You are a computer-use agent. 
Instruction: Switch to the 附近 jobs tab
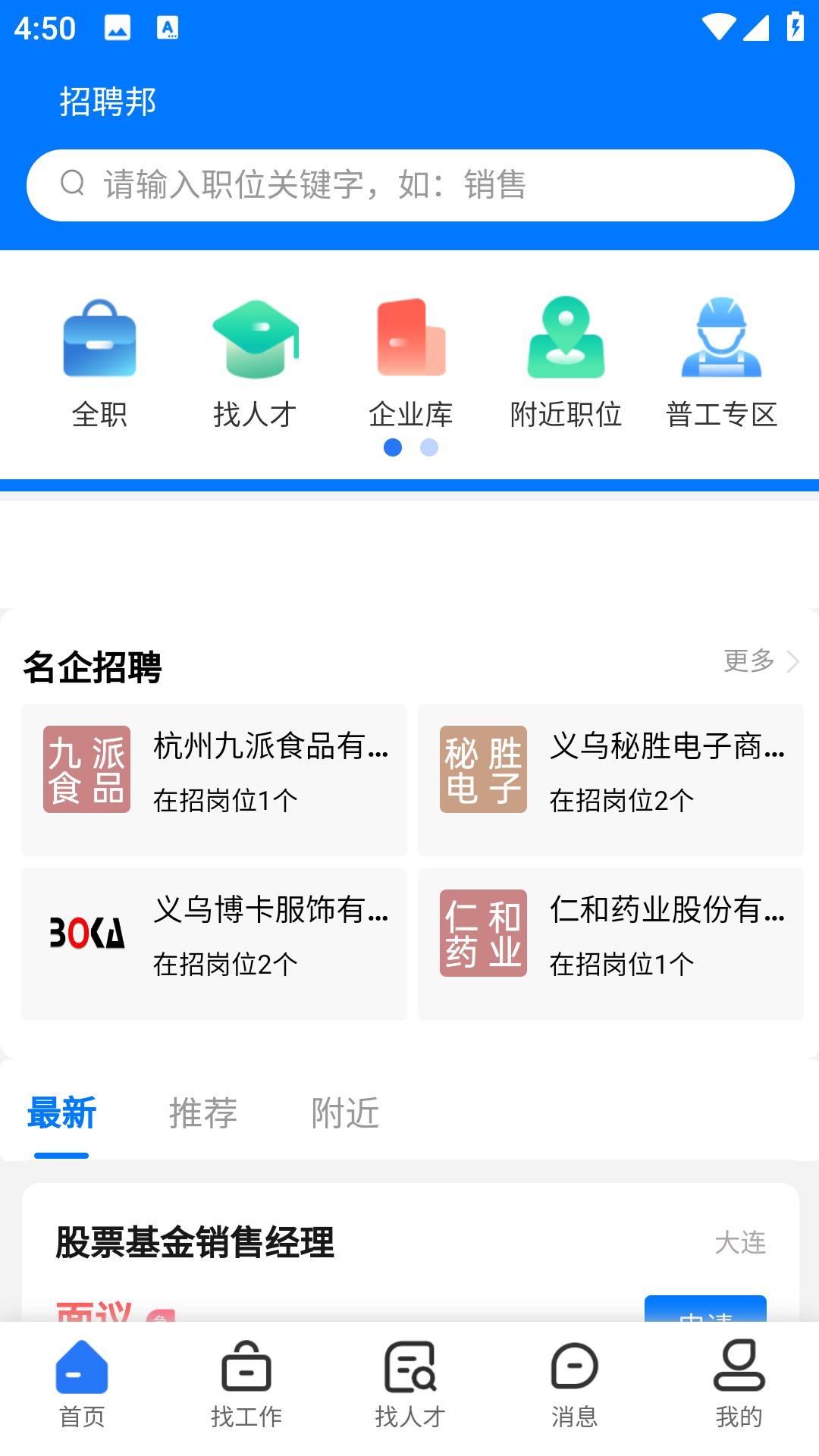click(345, 1113)
